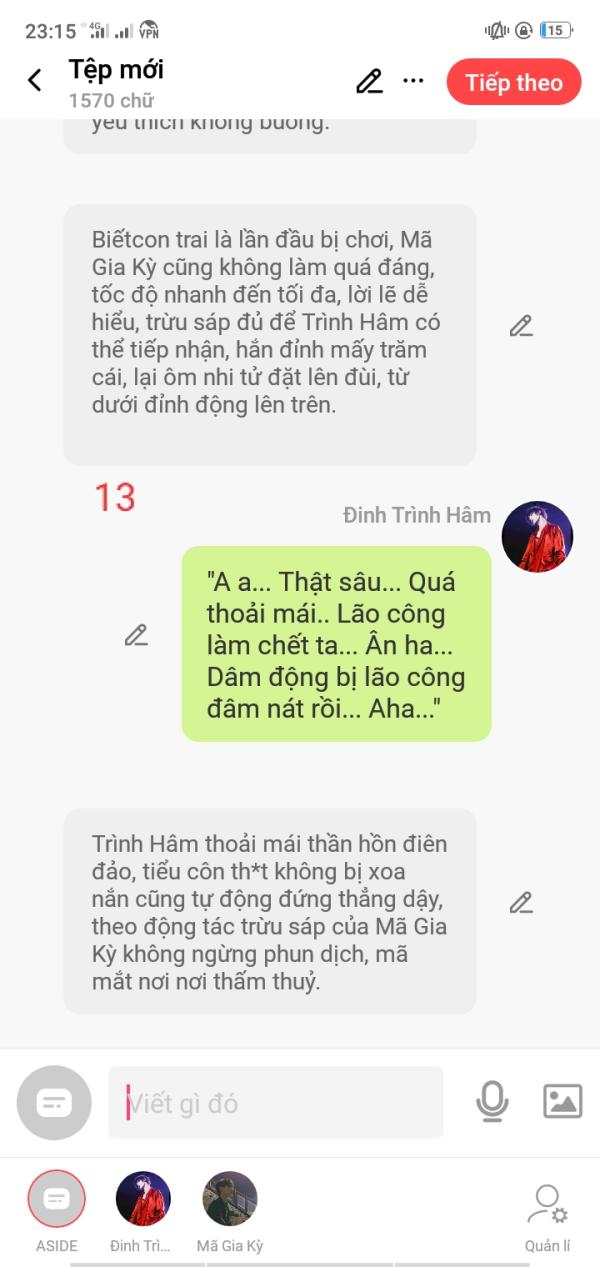600x1267 pixels.
Task: Tap the gray aside button beside input field
Action: coord(54,1103)
